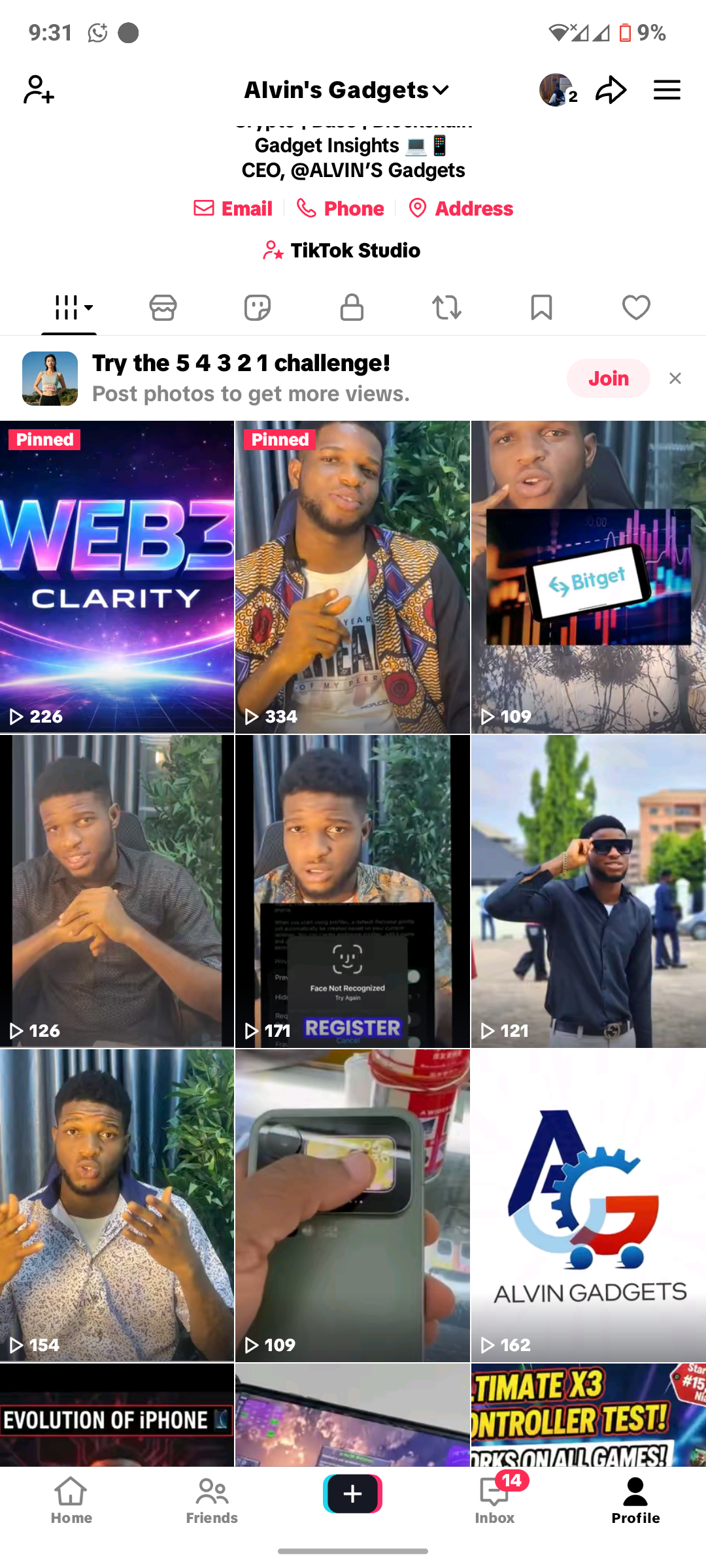Share this profile via arrow icon
Screen dimensions: 706x1568
tap(611, 90)
